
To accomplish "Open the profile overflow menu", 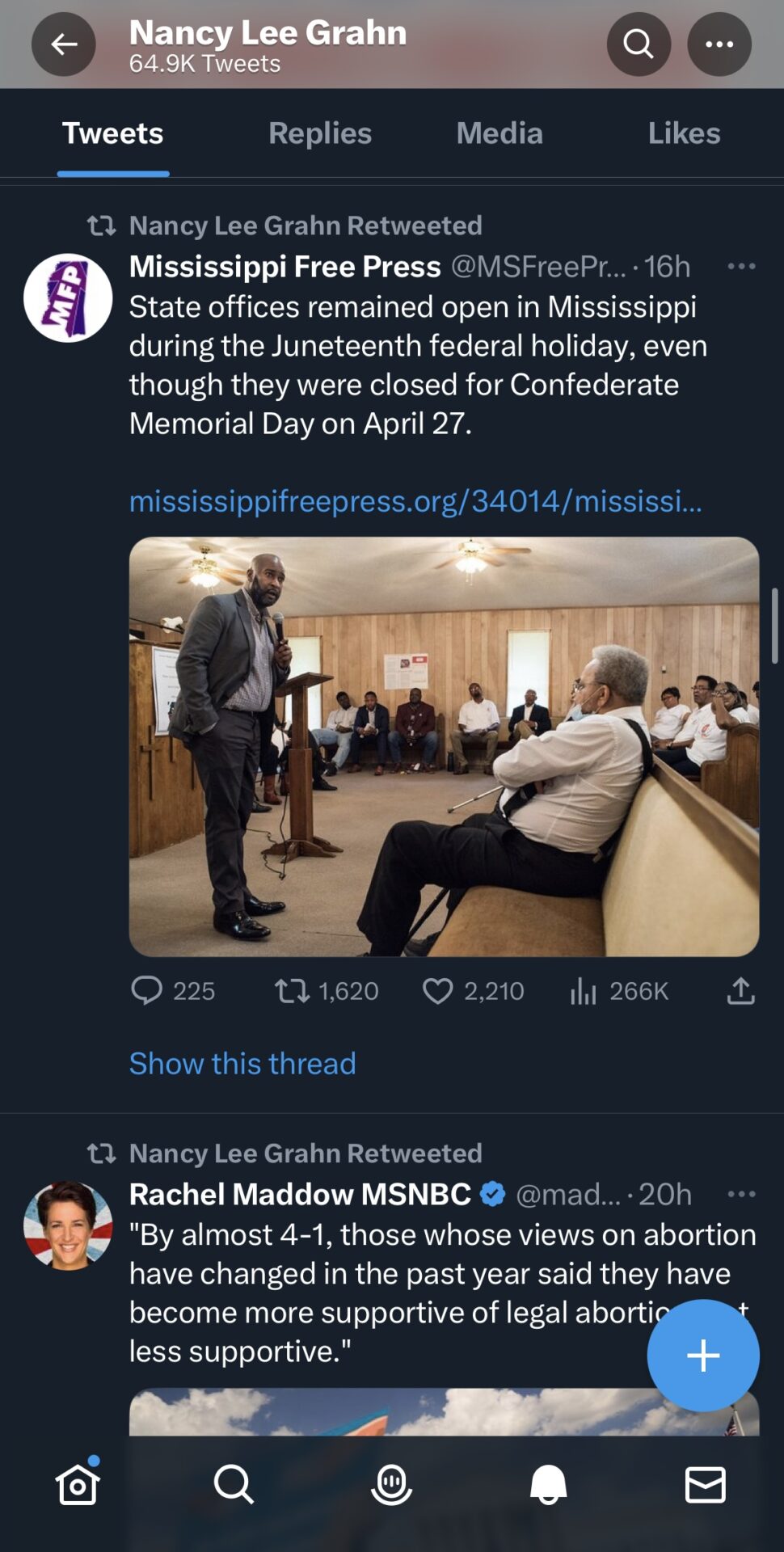I will click(719, 44).
